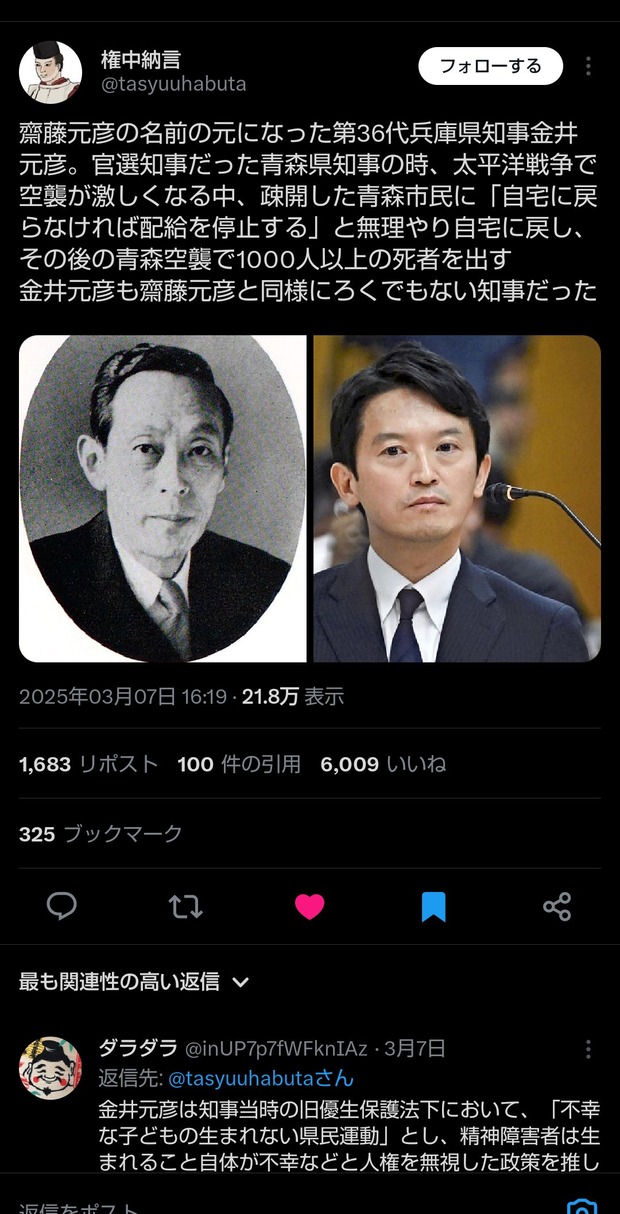The height and width of the screenshot is (1214, 620).
Task: Expand the 最も関連性の高い返信 sort dropdown
Action: point(134,981)
